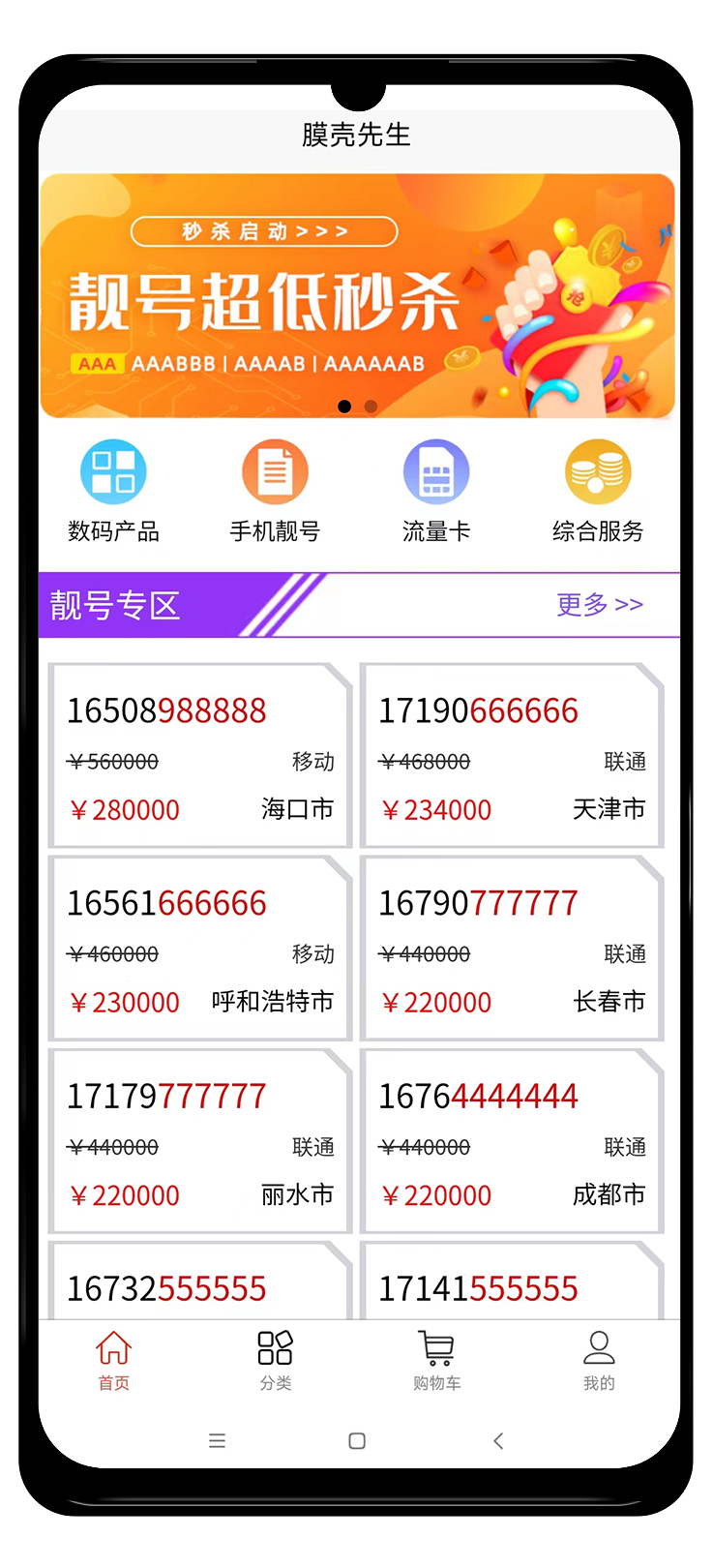Switch to the 首页 tab
The image size is (713, 1568).
pyautogui.click(x=113, y=1360)
